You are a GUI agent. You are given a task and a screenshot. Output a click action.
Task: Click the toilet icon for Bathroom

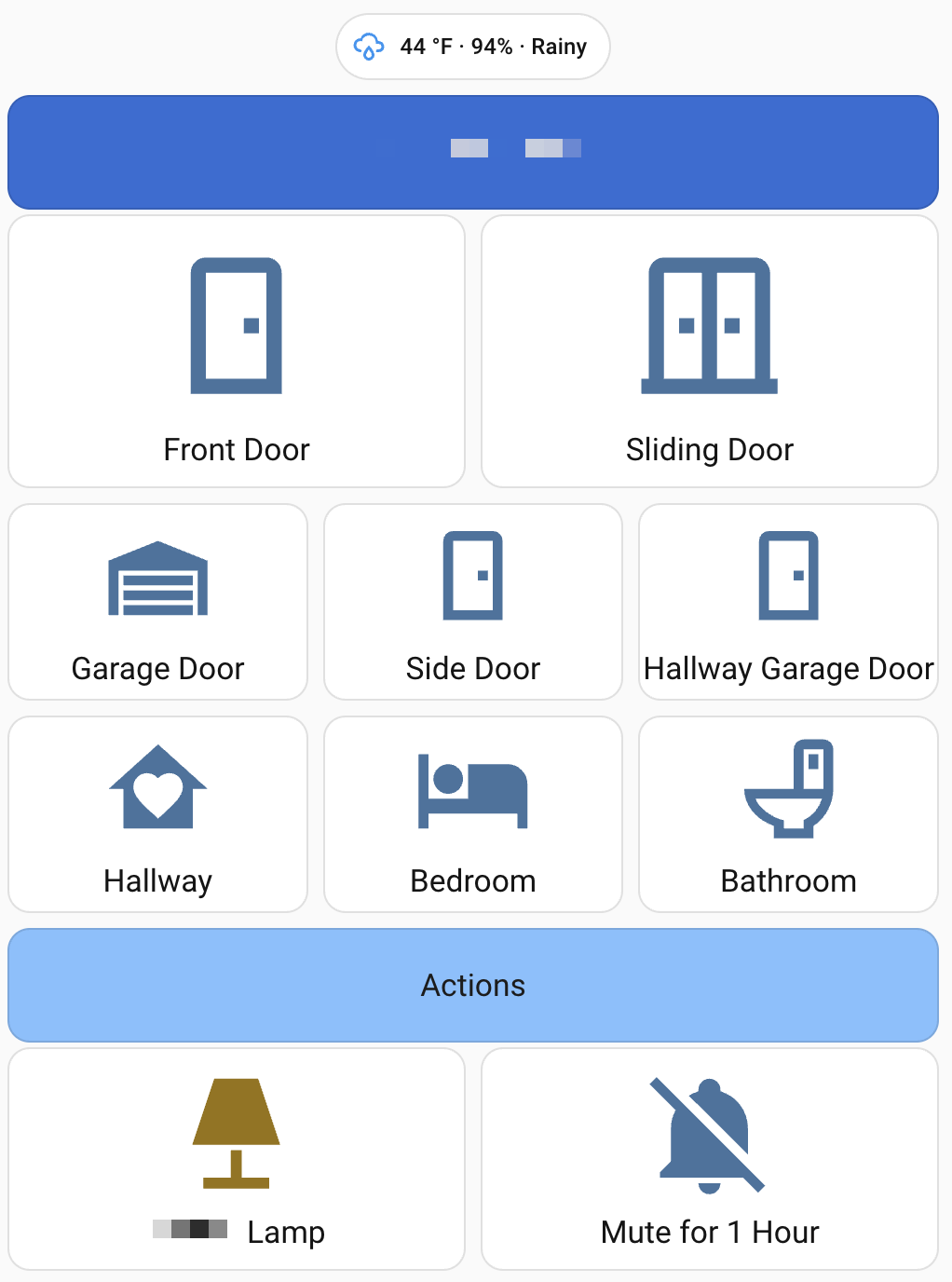pos(788,790)
